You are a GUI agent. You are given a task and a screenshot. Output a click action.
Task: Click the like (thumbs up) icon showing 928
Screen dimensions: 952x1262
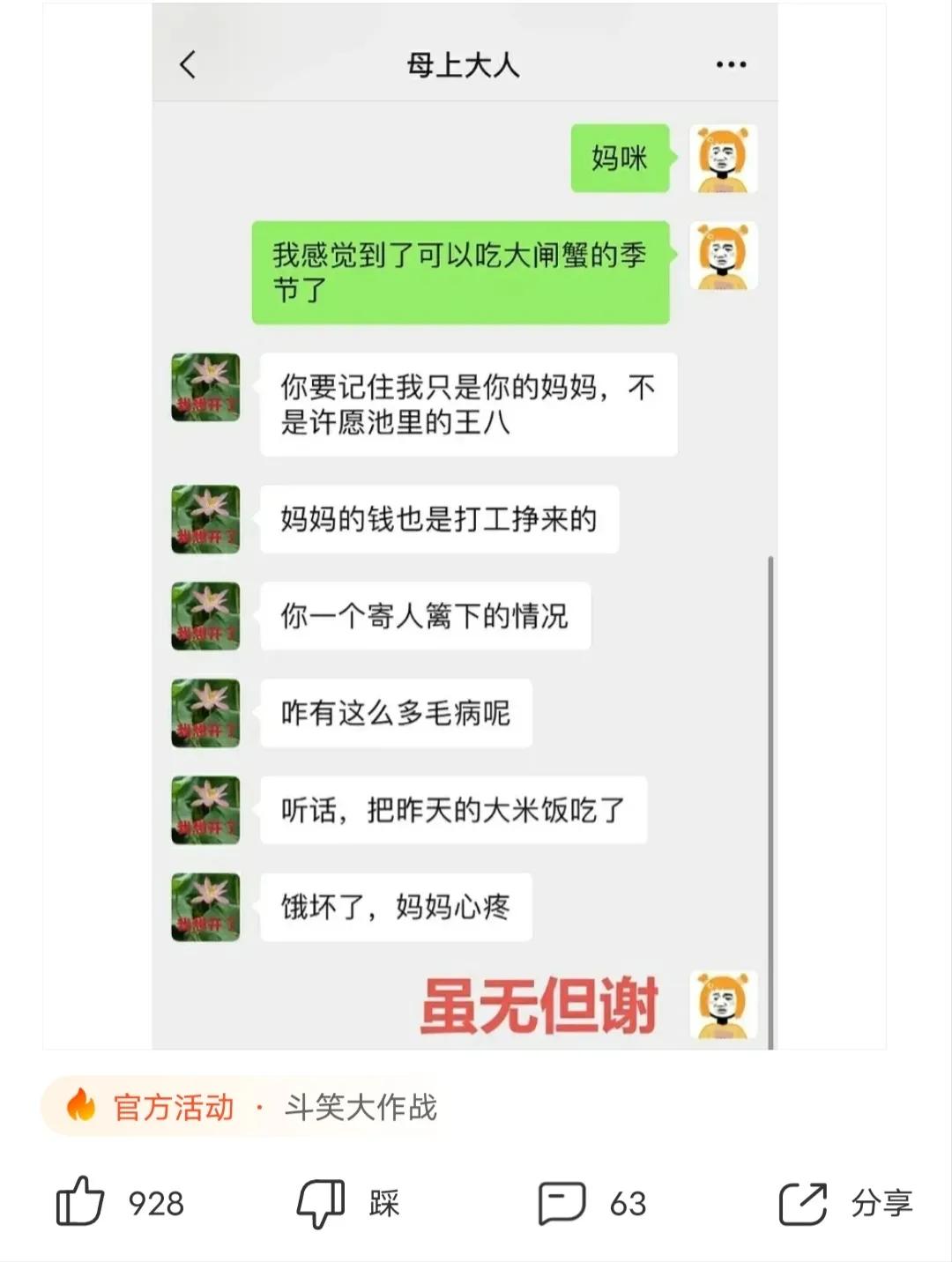(81, 1200)
